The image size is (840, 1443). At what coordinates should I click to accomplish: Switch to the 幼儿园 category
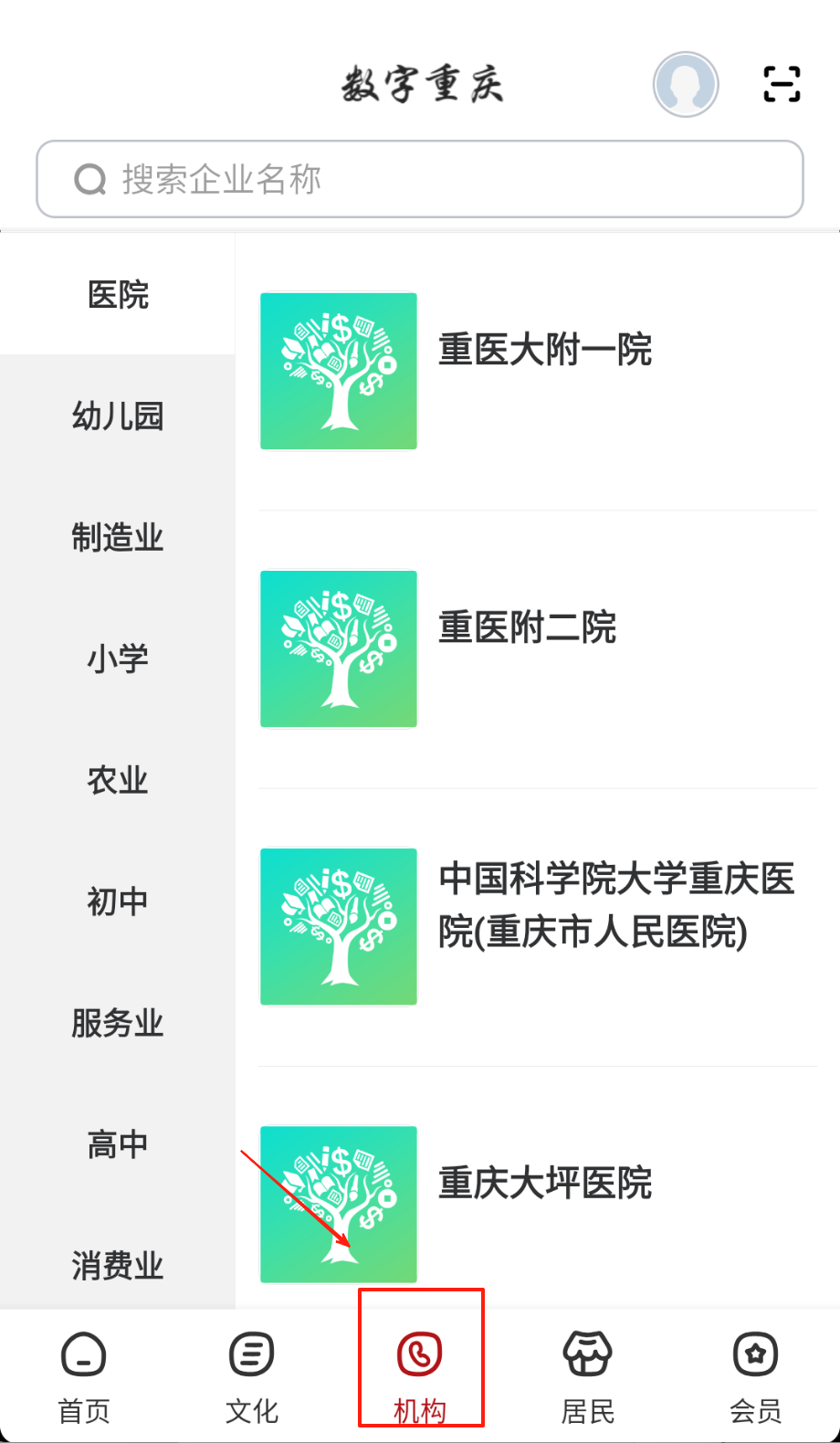tap(118, 416)
